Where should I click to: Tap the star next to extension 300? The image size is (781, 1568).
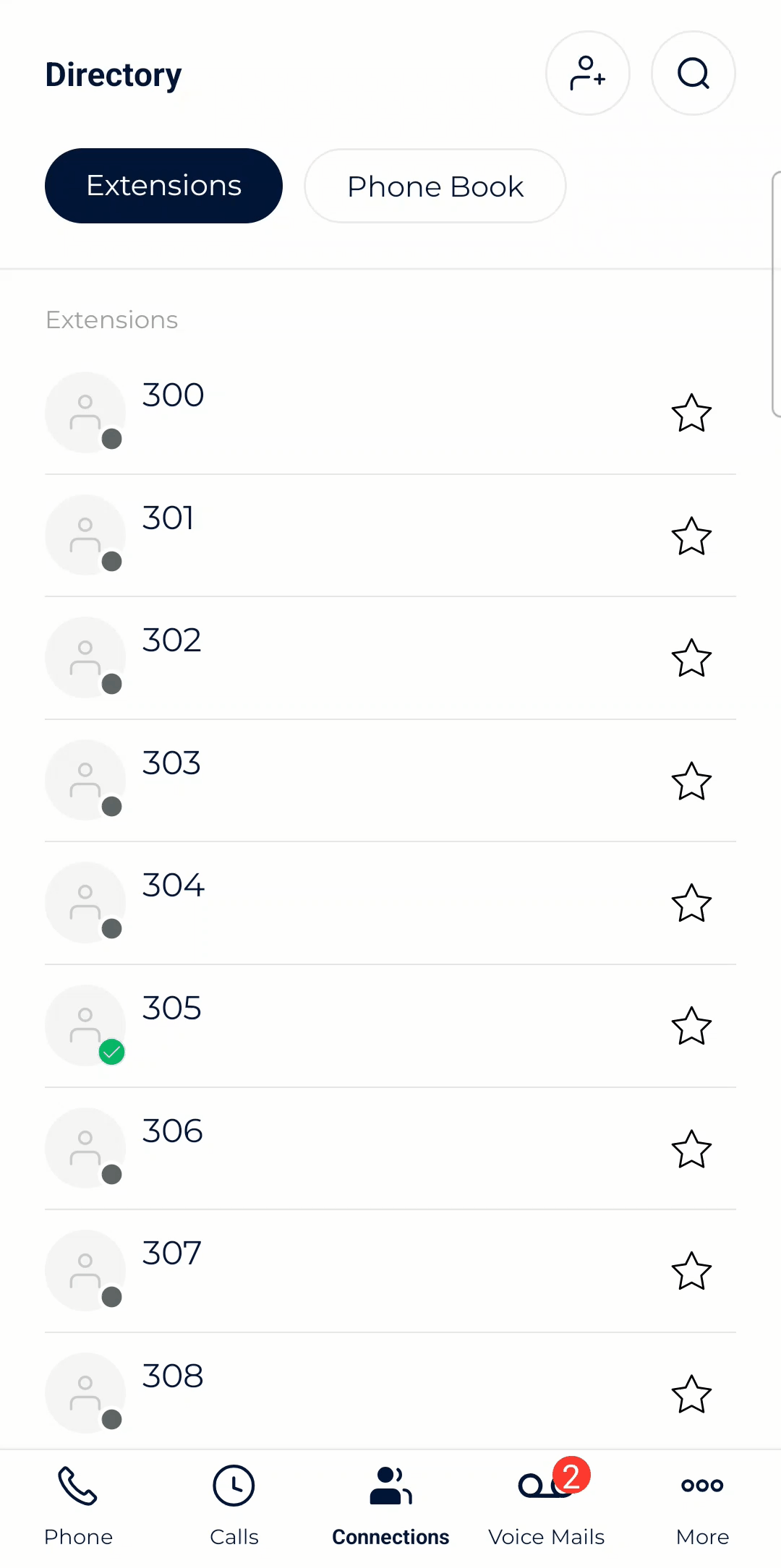point(691,413)
